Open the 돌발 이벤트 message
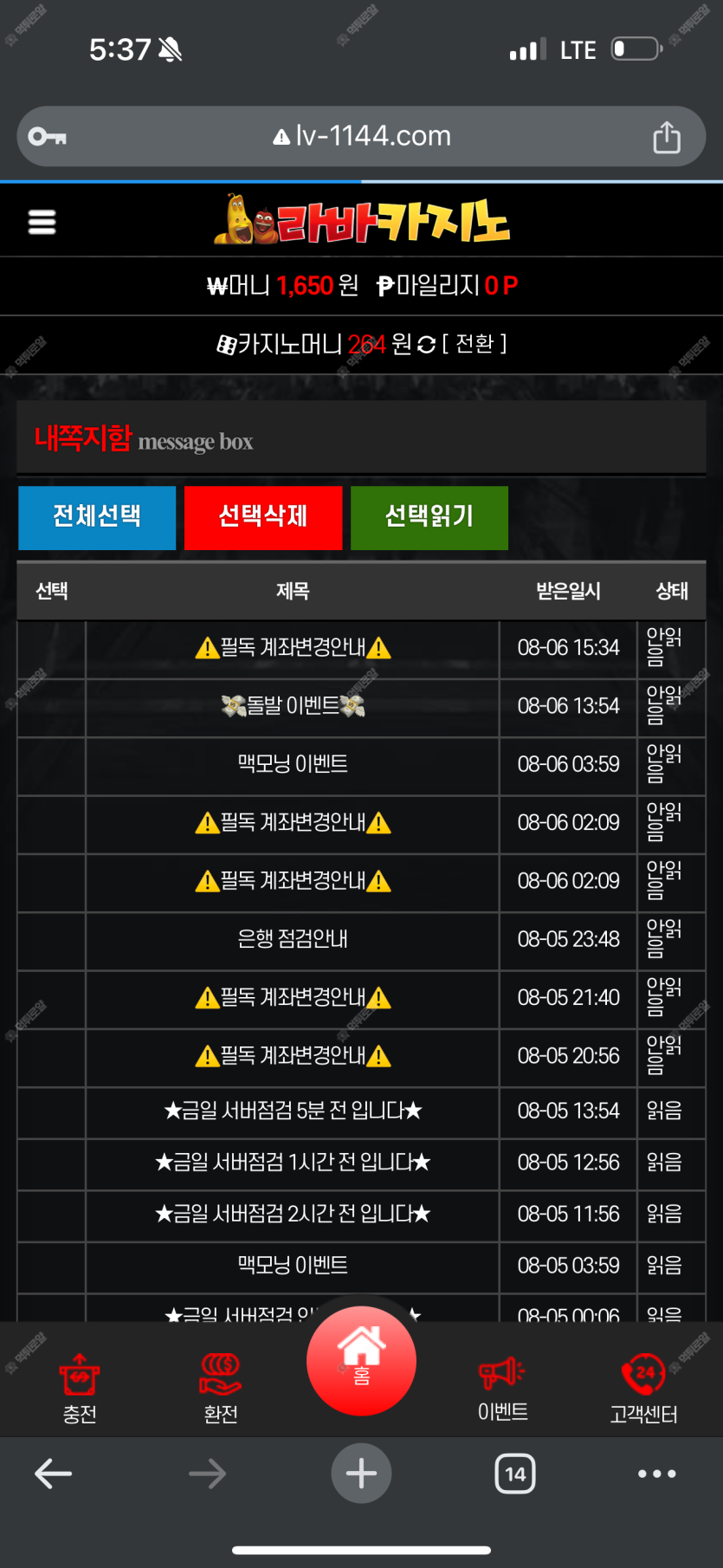723x1568 pixels. pos(293,706)
